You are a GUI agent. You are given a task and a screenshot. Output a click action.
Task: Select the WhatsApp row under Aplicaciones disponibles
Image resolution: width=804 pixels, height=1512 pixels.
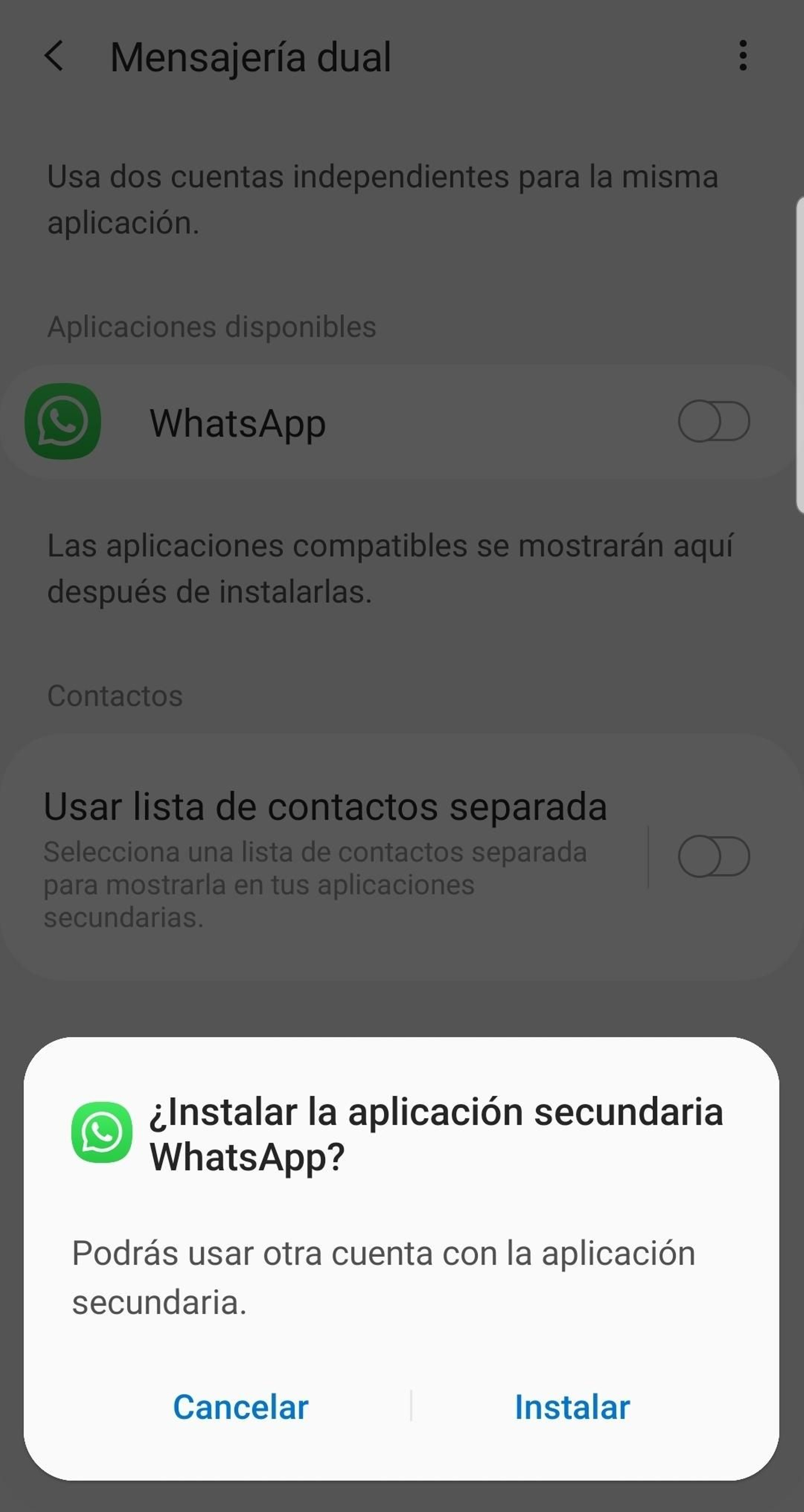click(352, 421)
